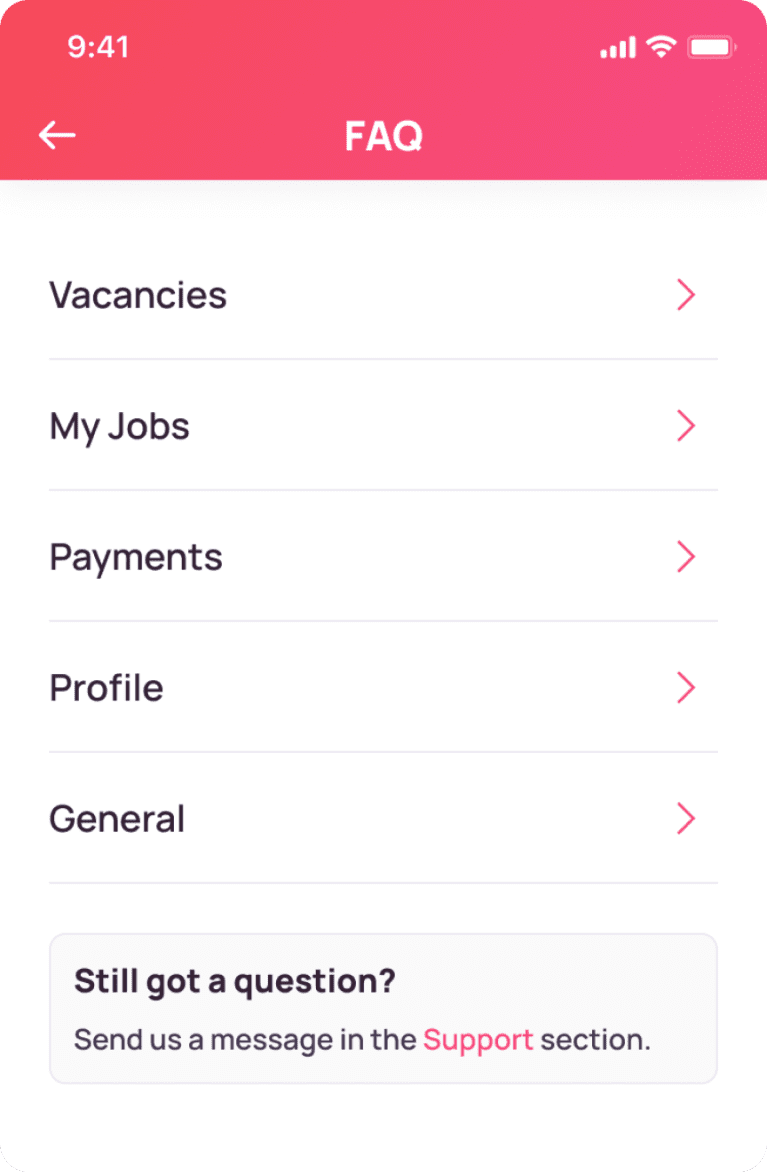Tap the clock showing 9:41
The image size is (767, 1173).
tap(97, 46)
